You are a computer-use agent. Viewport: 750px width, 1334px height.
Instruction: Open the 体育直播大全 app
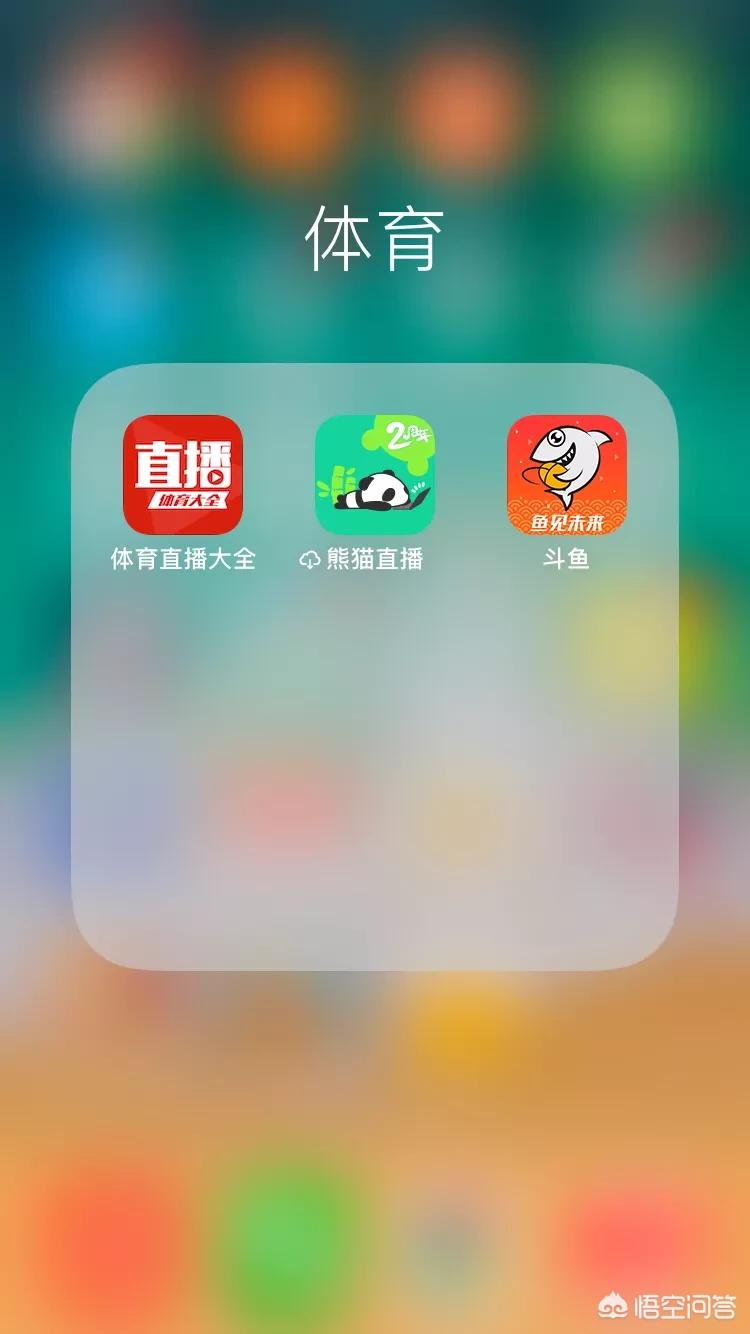pyautogui.click(x=183, y=475)
